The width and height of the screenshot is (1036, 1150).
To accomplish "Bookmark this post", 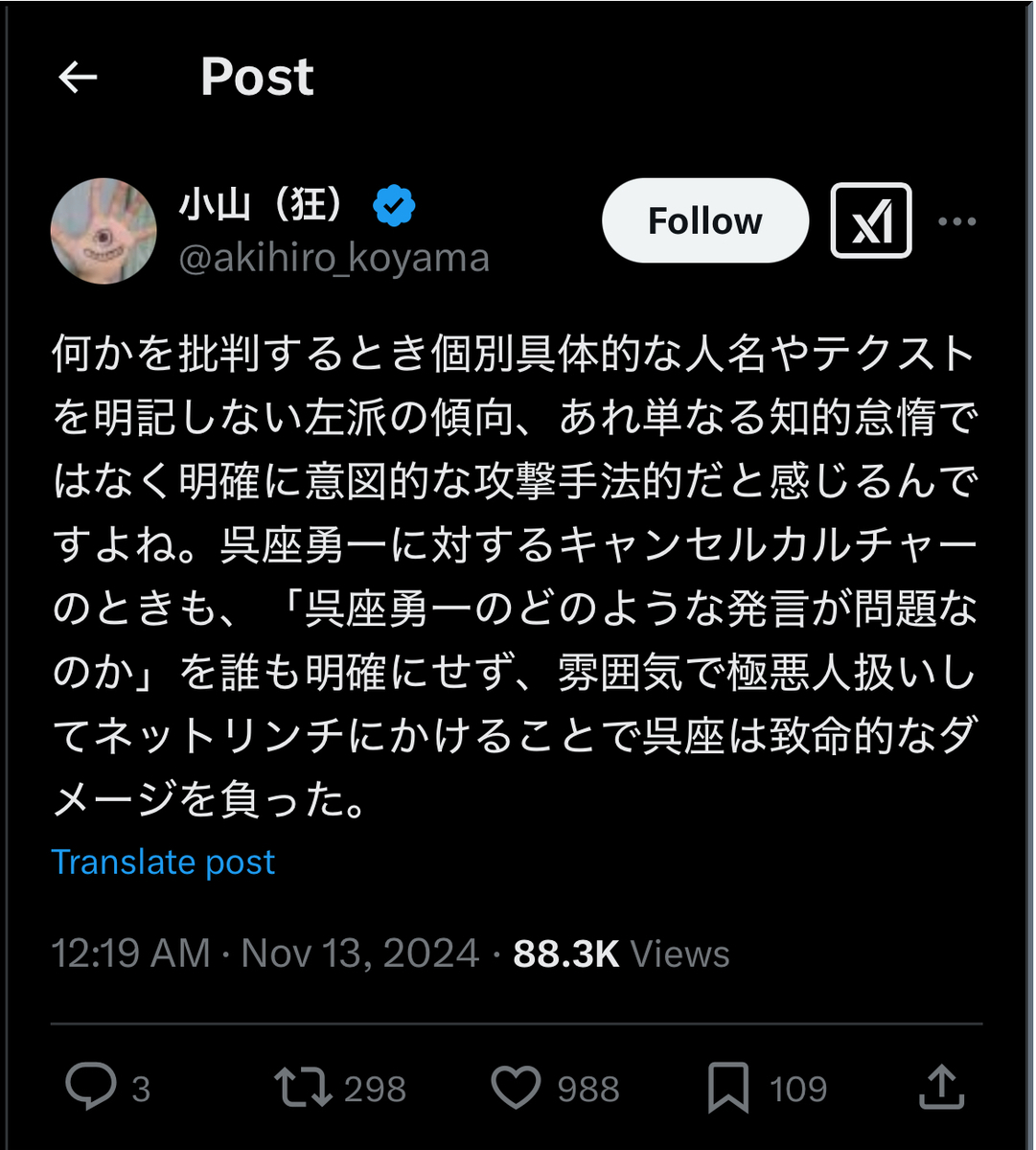I will pyautogui.click(x=728, y=1088).
